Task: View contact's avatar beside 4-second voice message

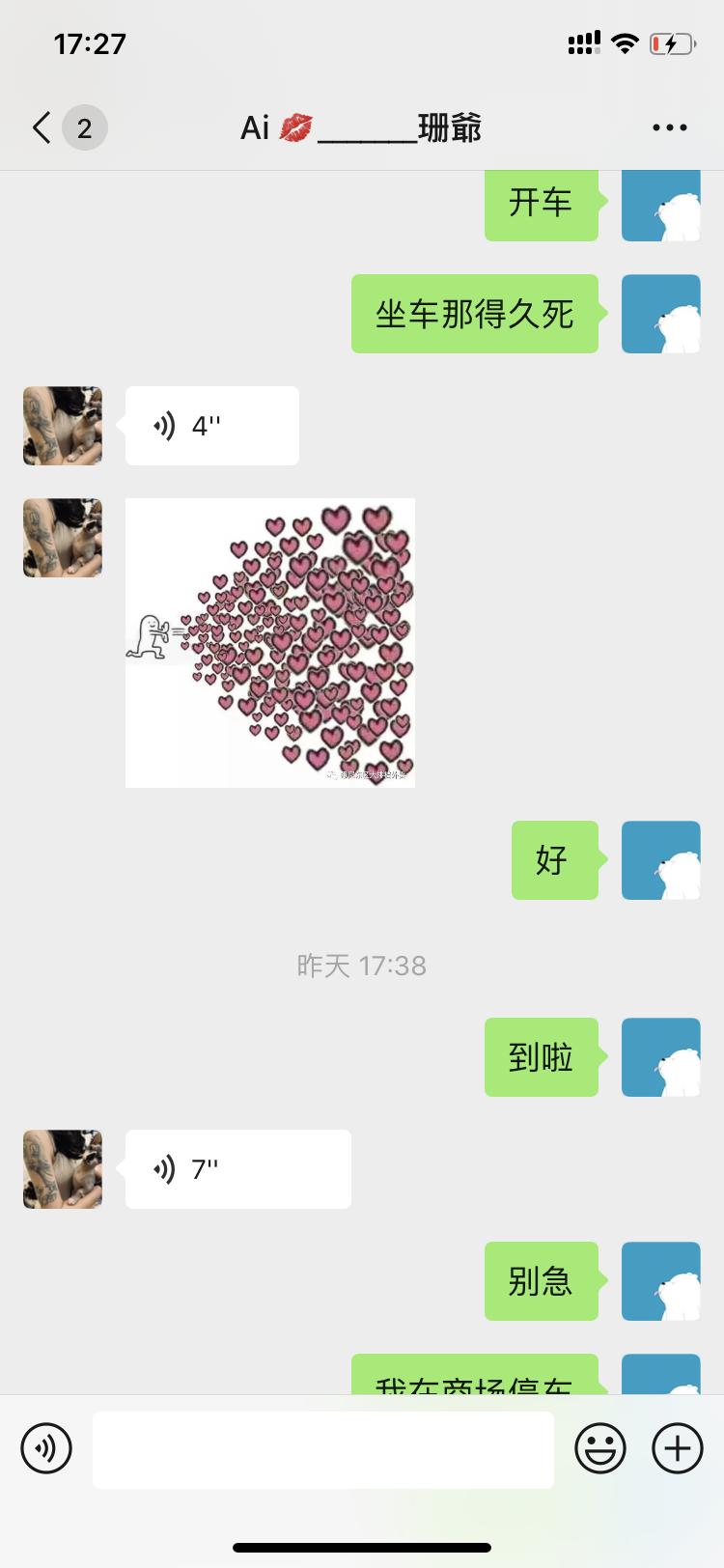Action: coord(63,426)
